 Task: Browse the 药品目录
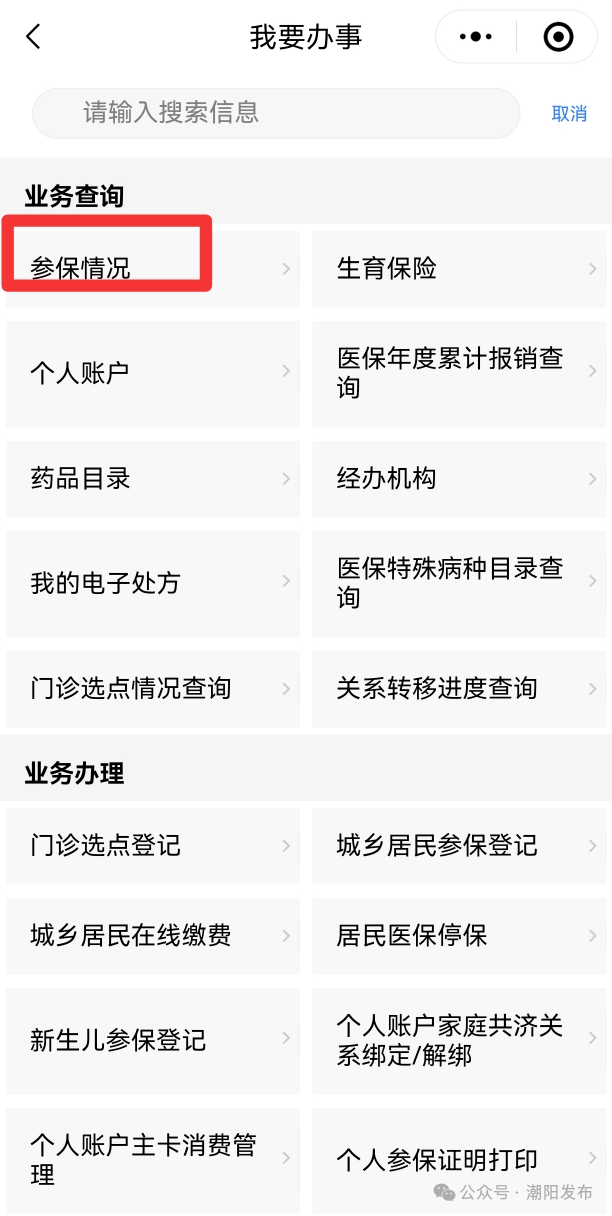click(152, 479)
